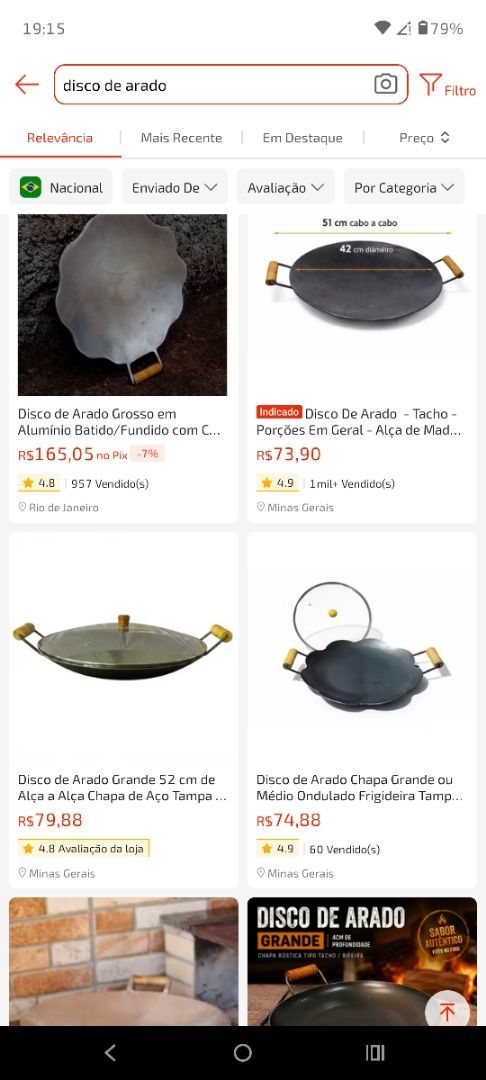This screenshot has height=1080, width=486.
Task: Open the Disco De Arado Tacho R$73,90 product
Action: tap(362, 368)
